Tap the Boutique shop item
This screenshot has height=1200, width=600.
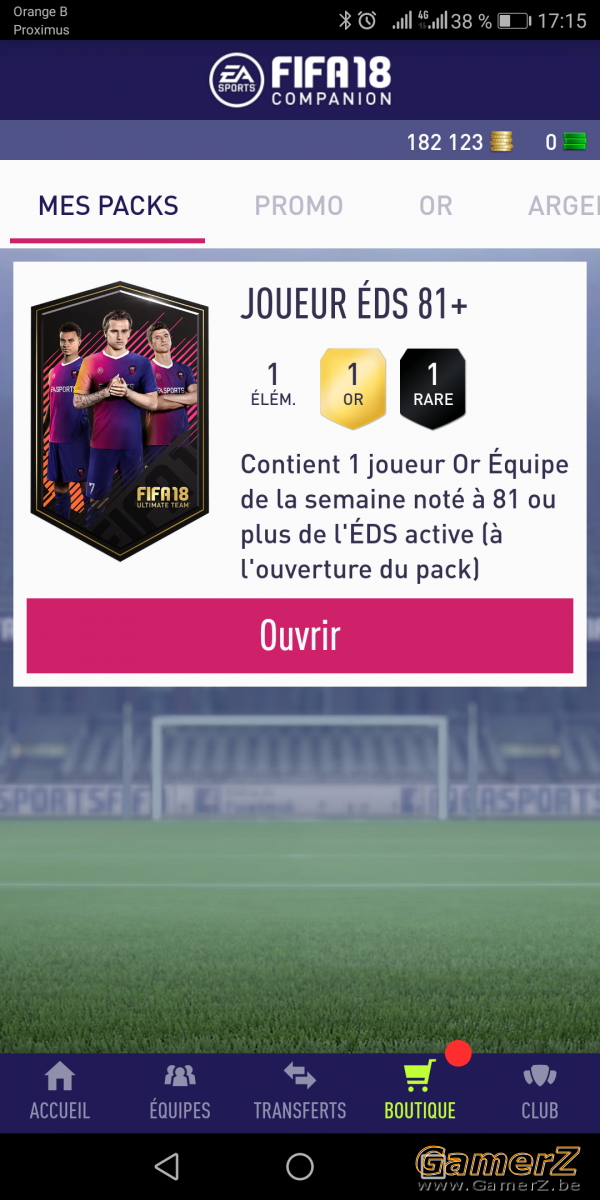coord(420,1091)
